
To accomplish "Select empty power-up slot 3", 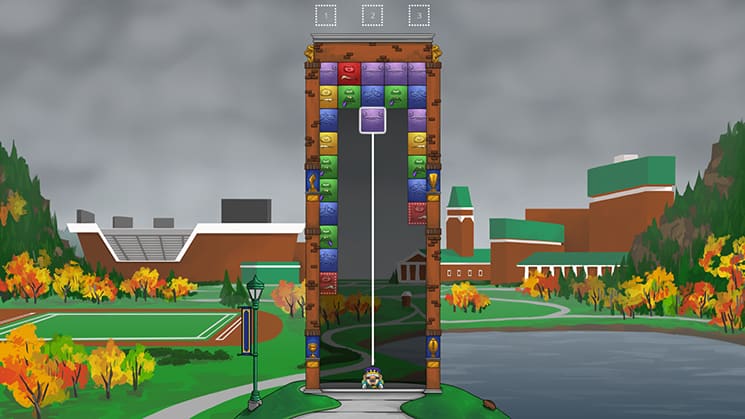I will tap(419, 15).
